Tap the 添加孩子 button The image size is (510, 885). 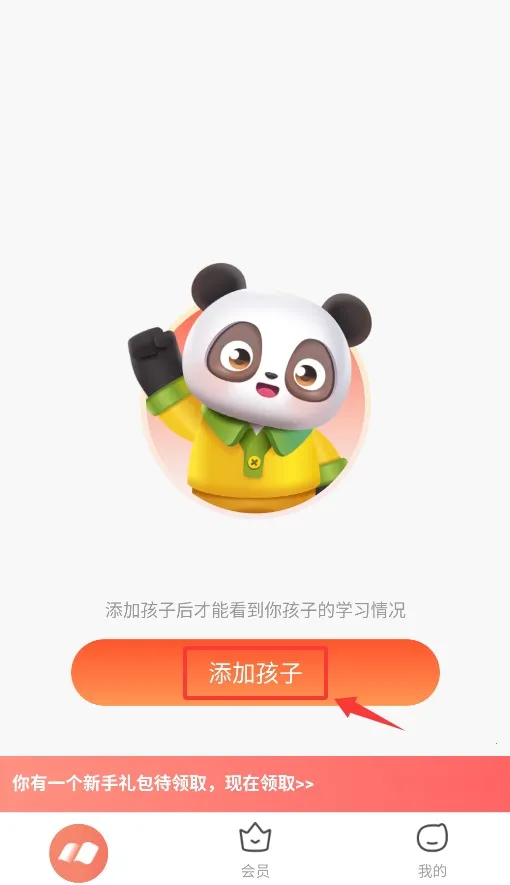255,672
